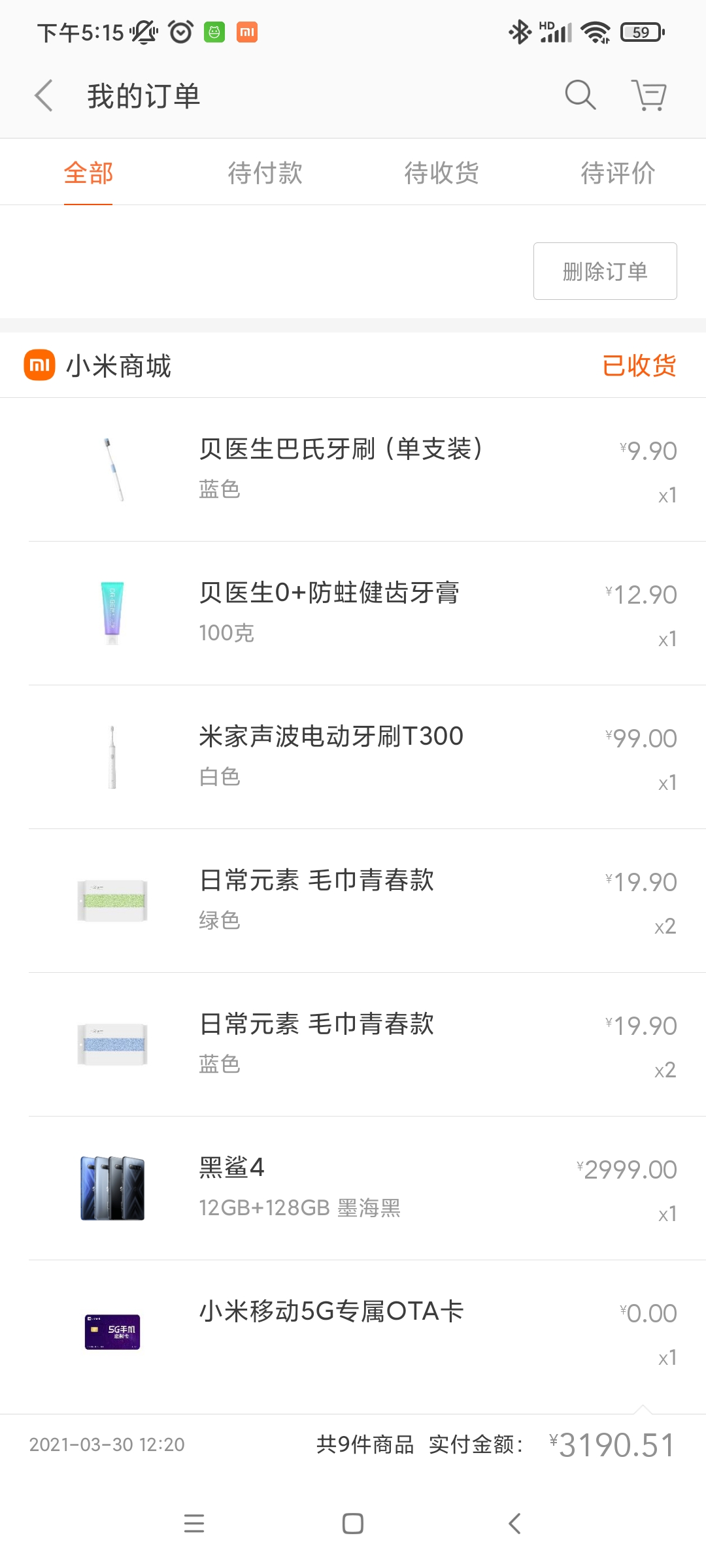Viewport: 706px width, 1568px height.
Task: Open the shopping cart icon
Action: pos(649,96)
